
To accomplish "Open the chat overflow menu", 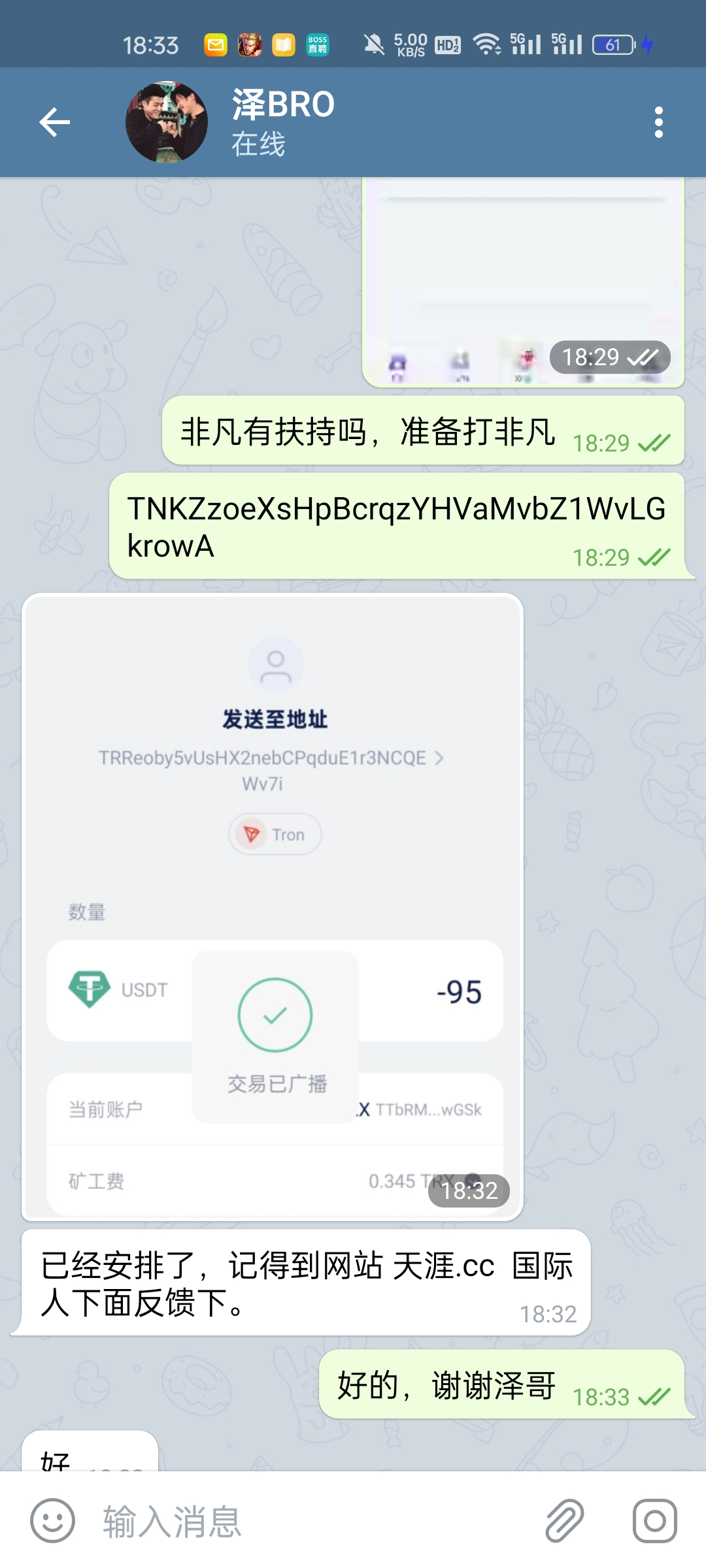I will 658,122.
